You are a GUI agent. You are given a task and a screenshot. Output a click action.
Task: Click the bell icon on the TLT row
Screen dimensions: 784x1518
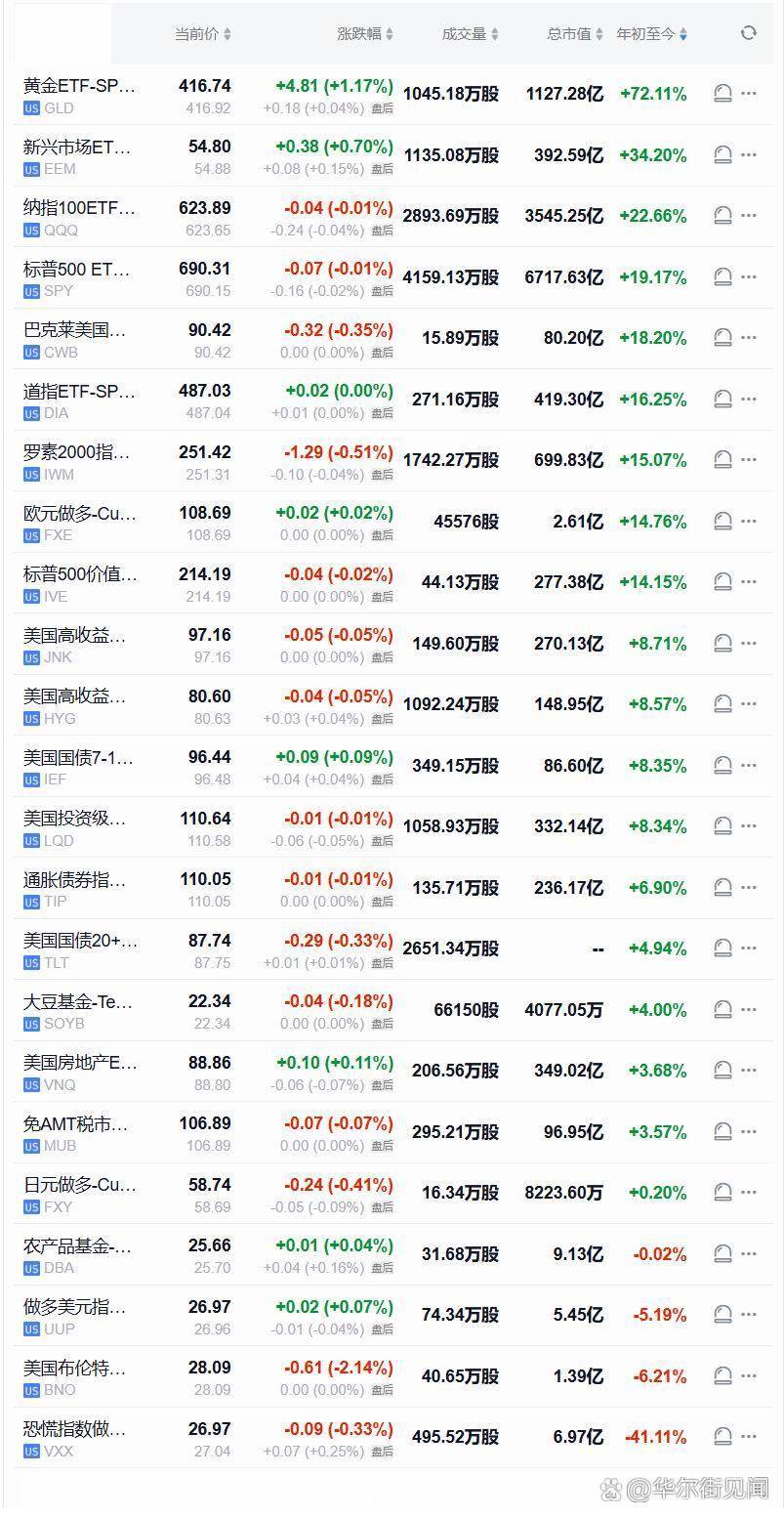pos(722,948)
